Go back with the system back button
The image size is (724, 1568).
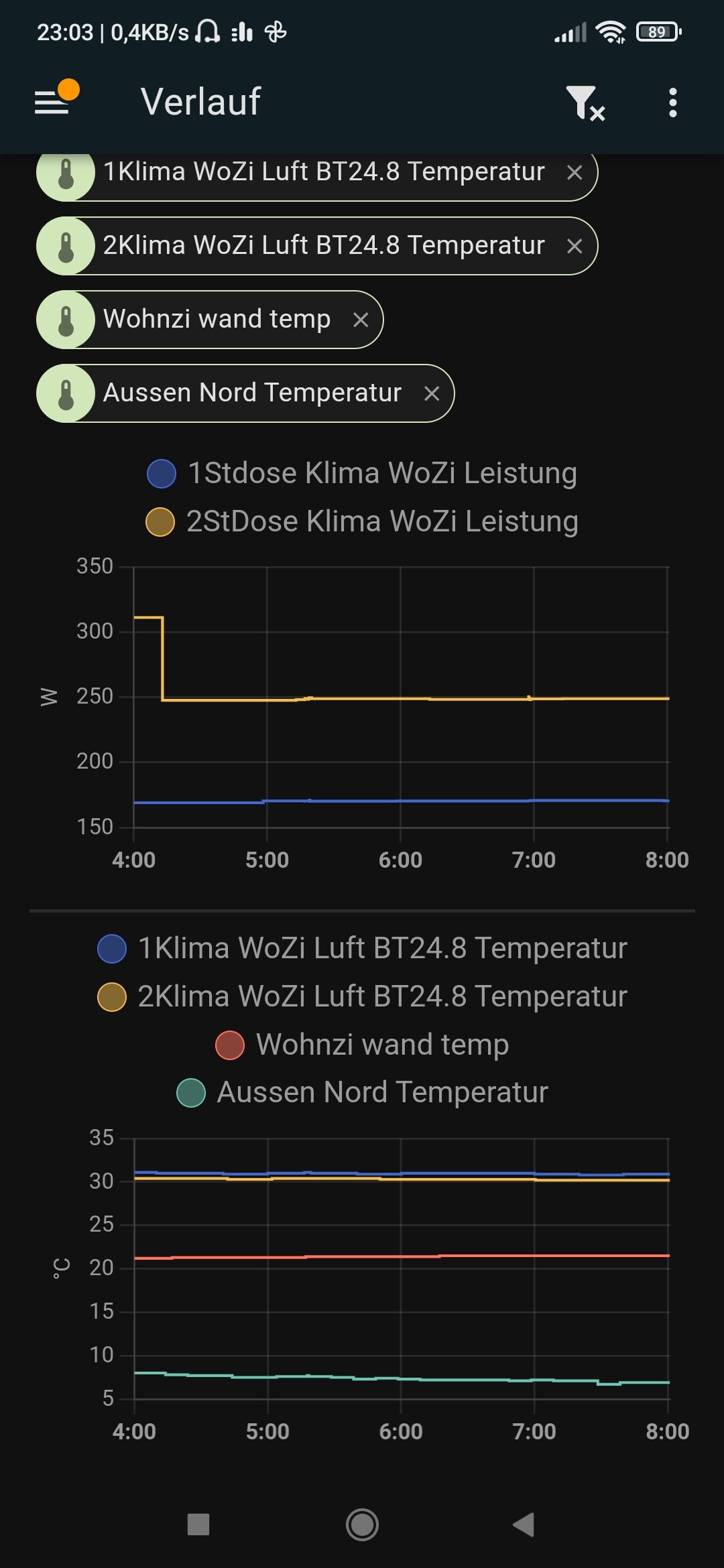click(524, 1524)
